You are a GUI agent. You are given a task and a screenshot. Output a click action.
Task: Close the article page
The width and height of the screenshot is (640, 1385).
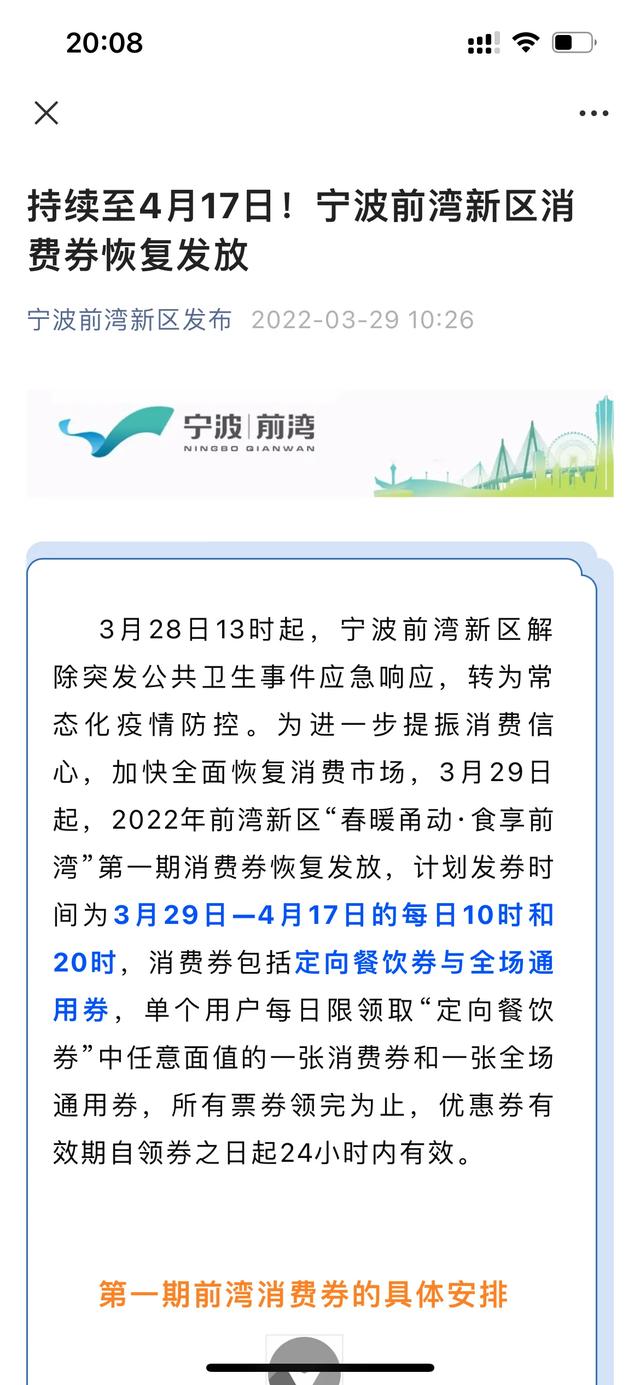pos(46,113)
